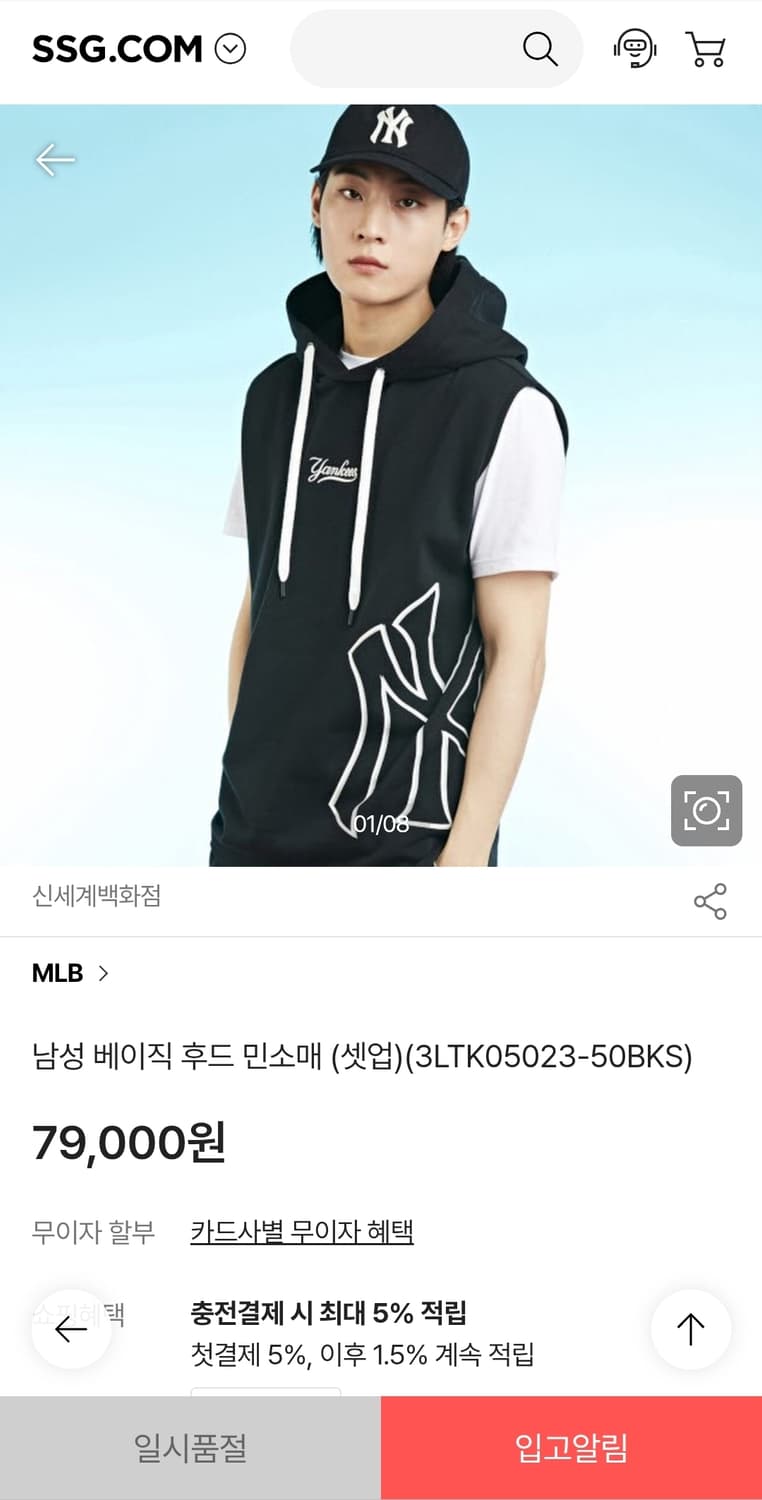
Task: Expand the SSG.COM category dropdown chevron
Action: point(232,48)
